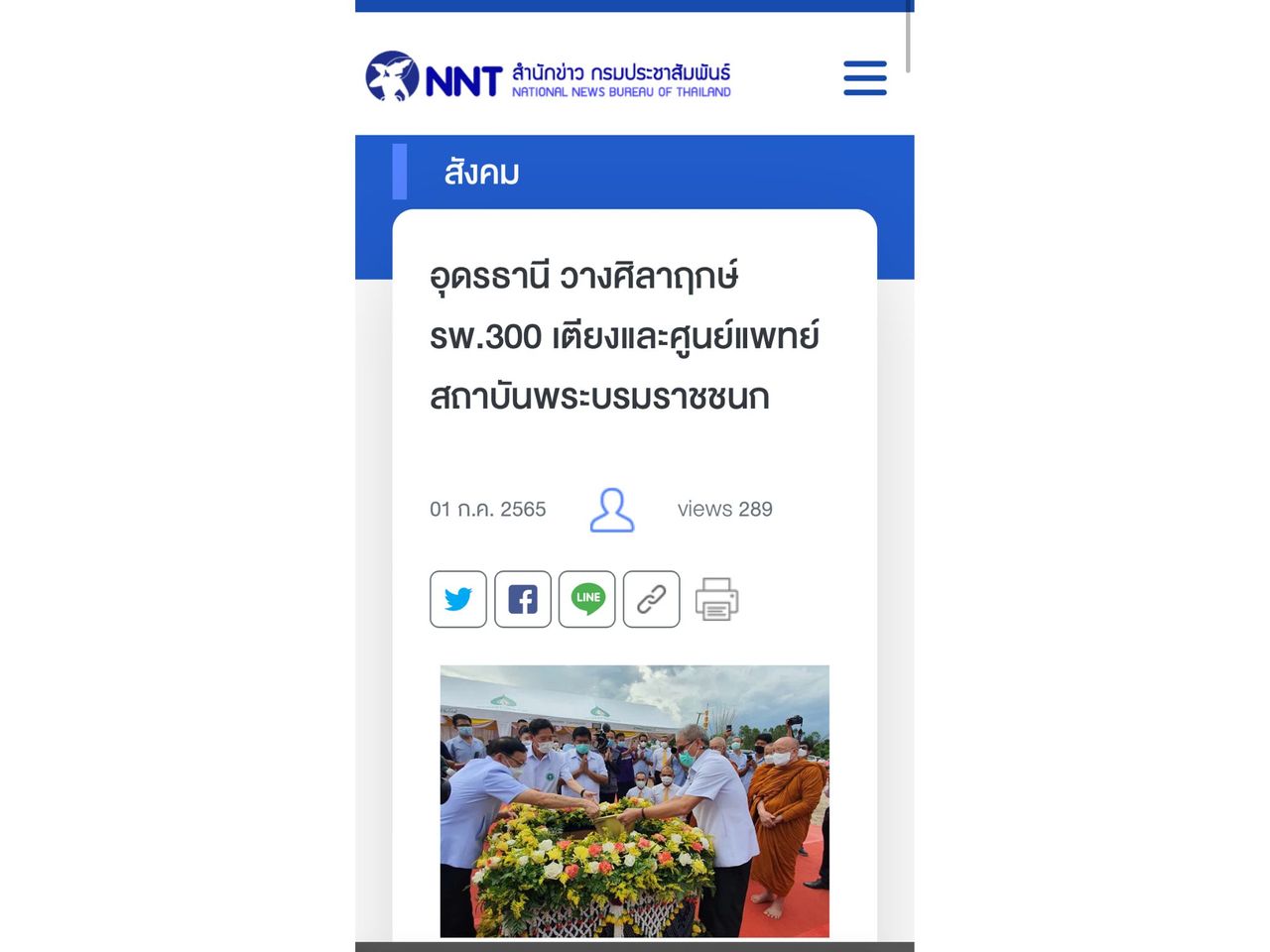Share the article on Twitter
The height and width of the screenshot is (952, 1270).
point(458,599)
